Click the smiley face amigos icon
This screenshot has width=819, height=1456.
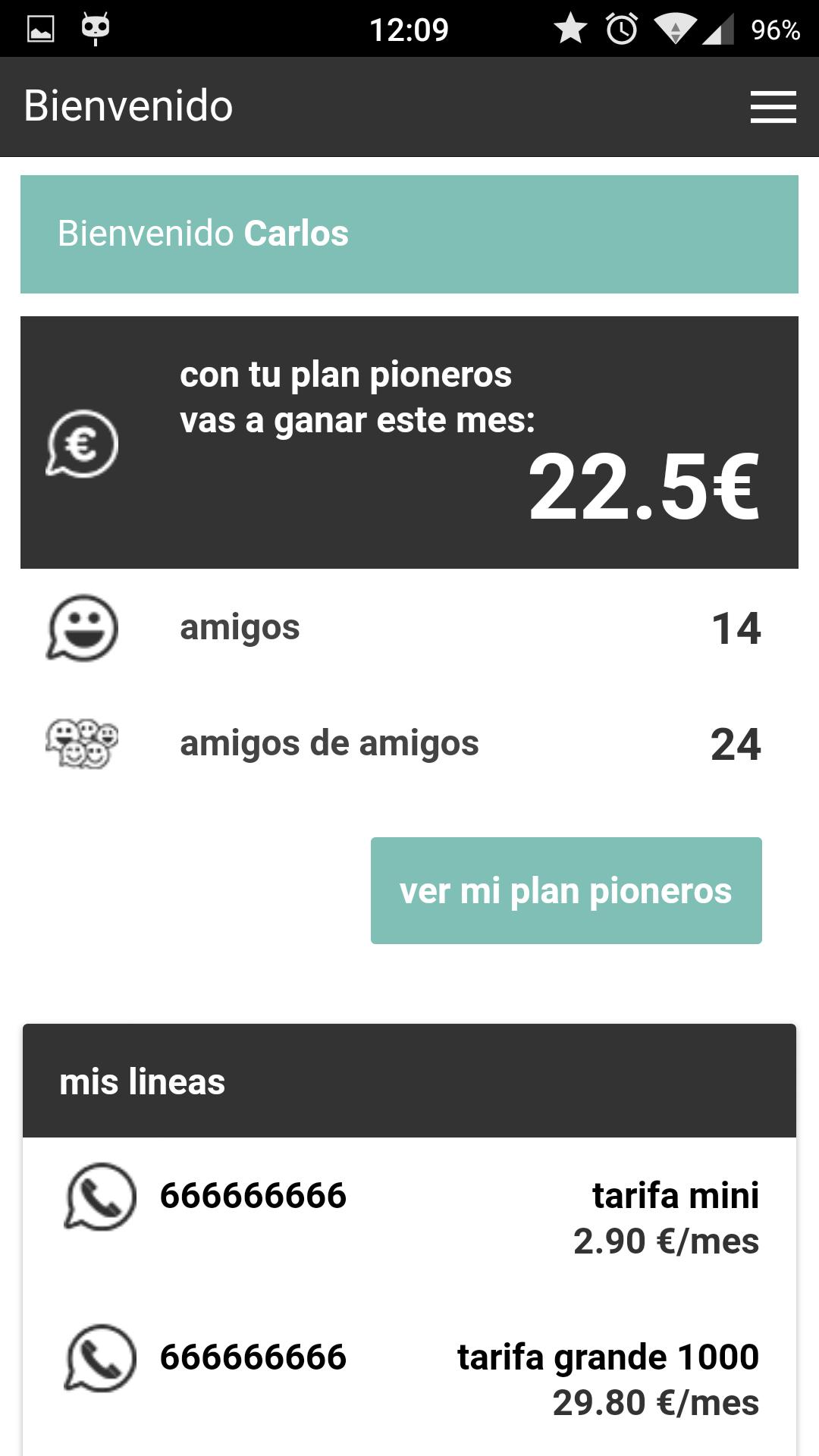pyautogui.click(x=82, y=627)
